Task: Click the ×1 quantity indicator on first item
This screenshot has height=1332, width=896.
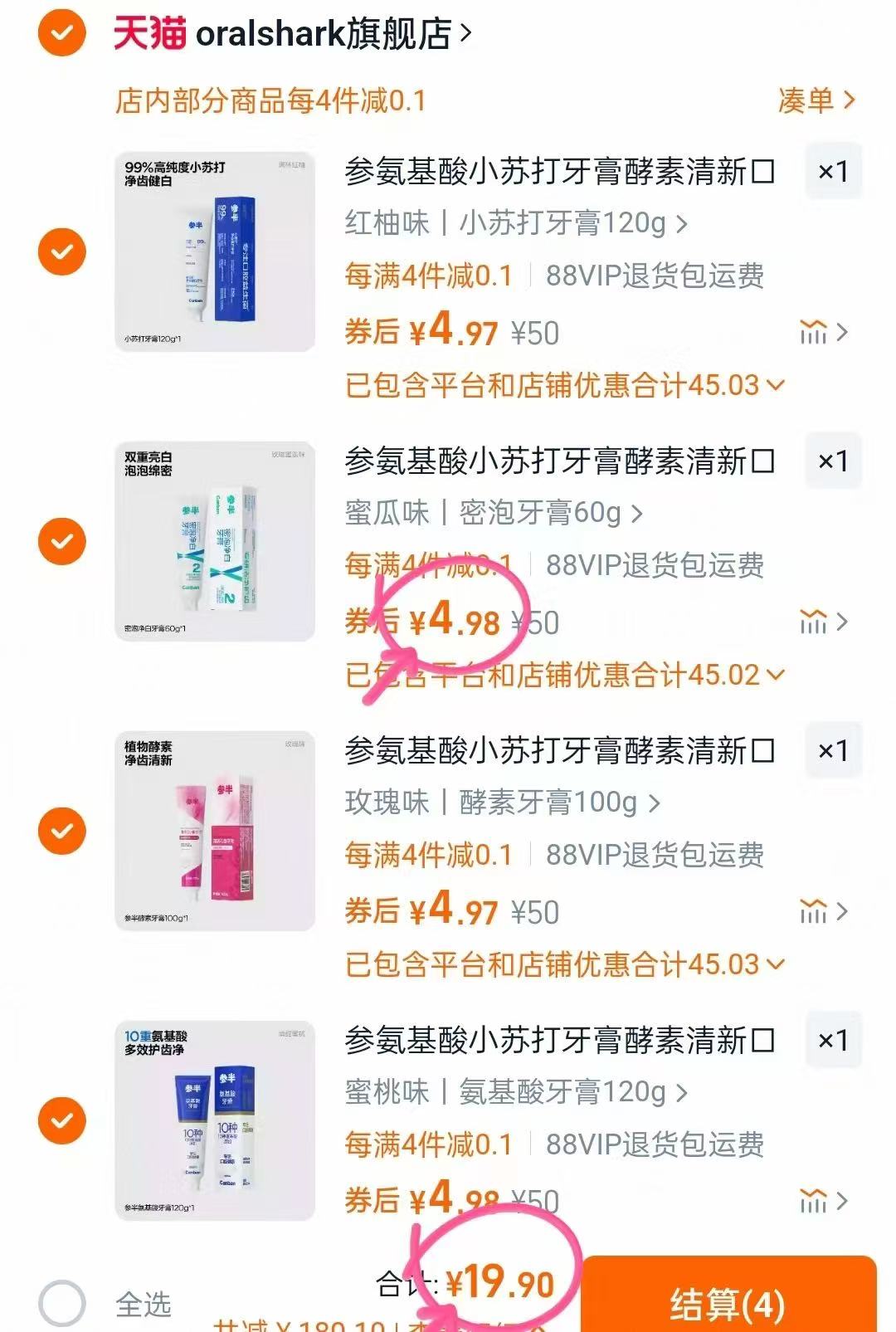Action: (832, 172)
